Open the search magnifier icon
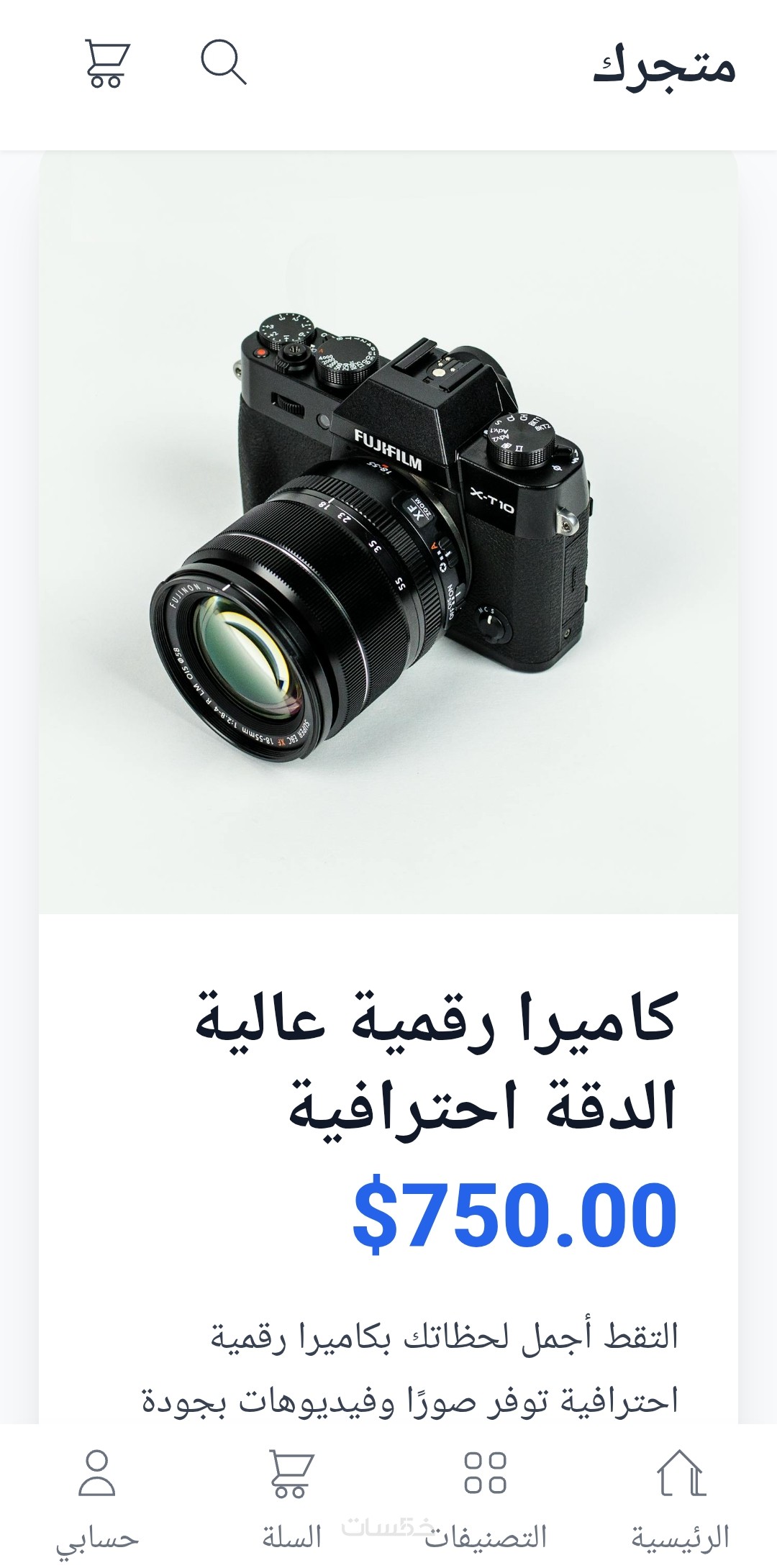Viewport: 777px width, 1568px height. (222, 63)
